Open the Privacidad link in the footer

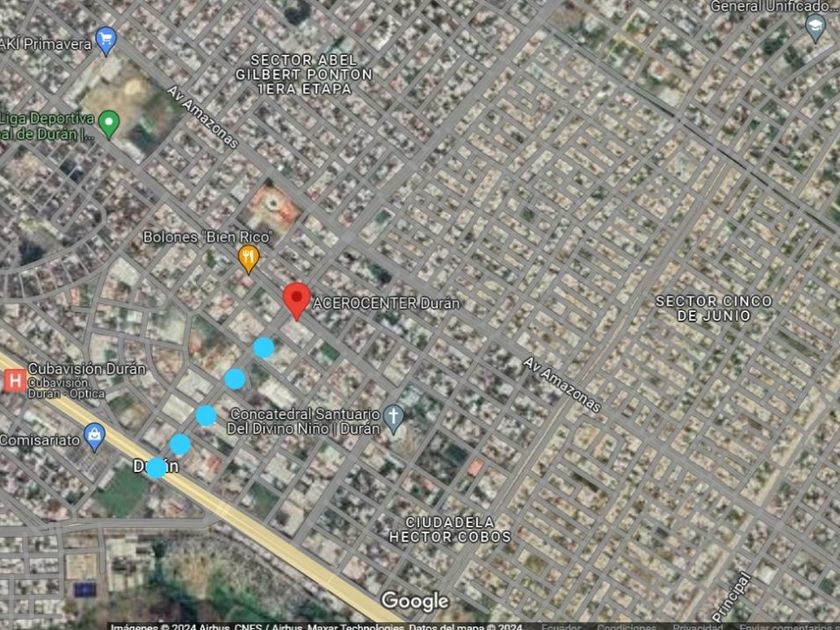pyautogui.click(x=698, y=626)
